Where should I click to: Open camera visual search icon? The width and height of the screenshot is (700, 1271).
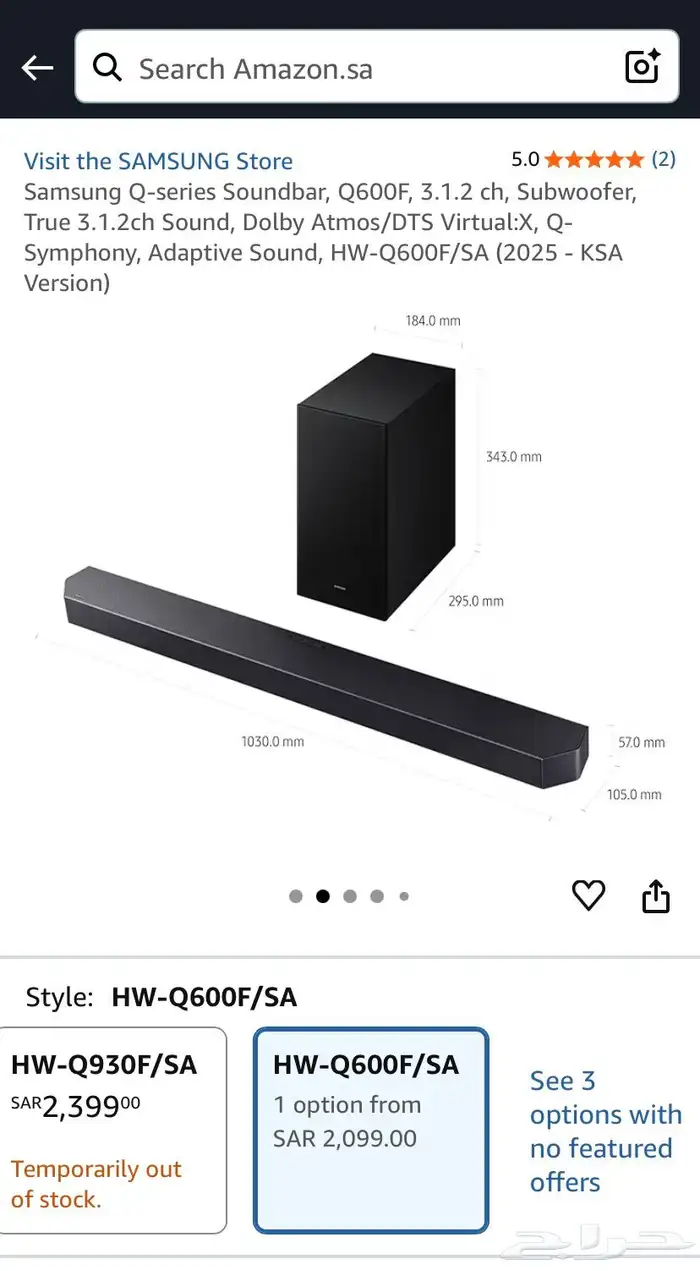coord(643,67)
